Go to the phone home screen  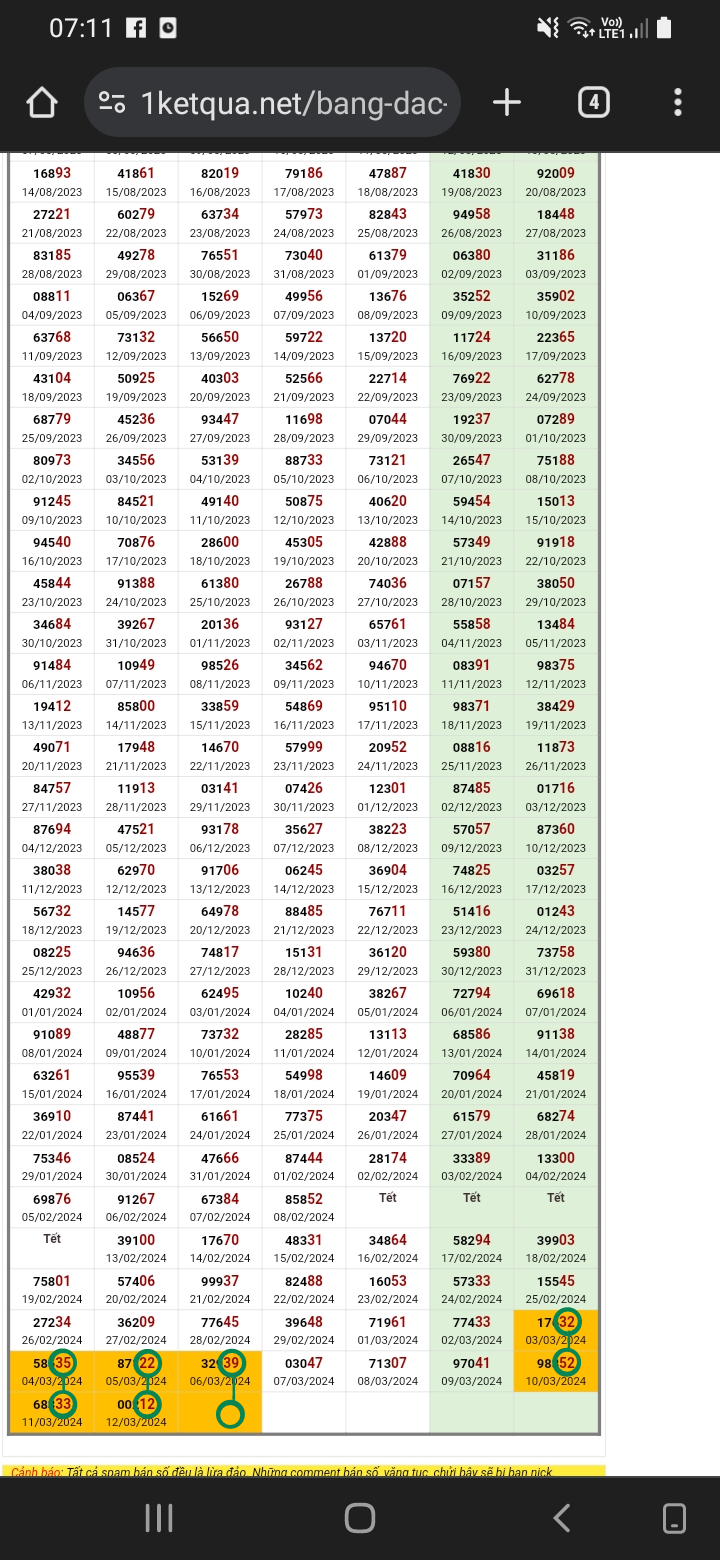coord(360,1518)
